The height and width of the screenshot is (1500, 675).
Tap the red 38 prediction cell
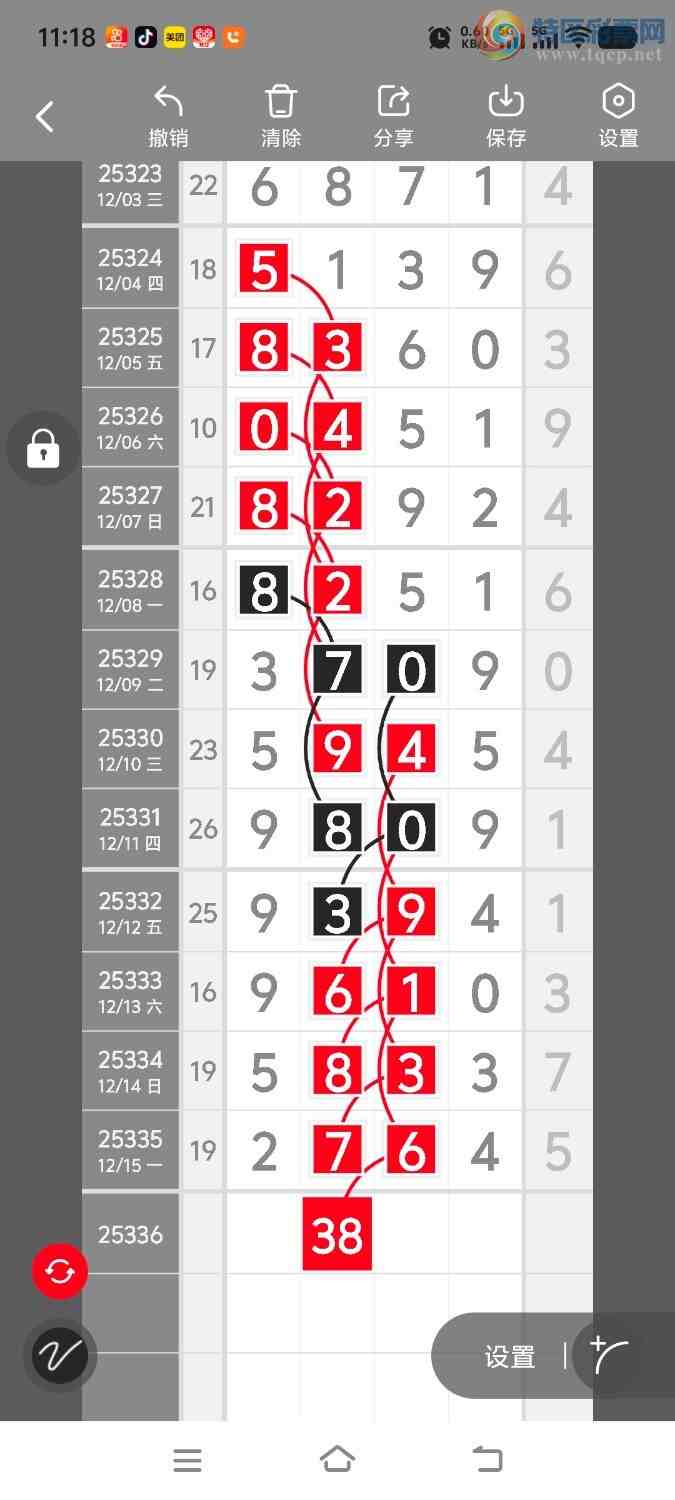click(337, 1235)
